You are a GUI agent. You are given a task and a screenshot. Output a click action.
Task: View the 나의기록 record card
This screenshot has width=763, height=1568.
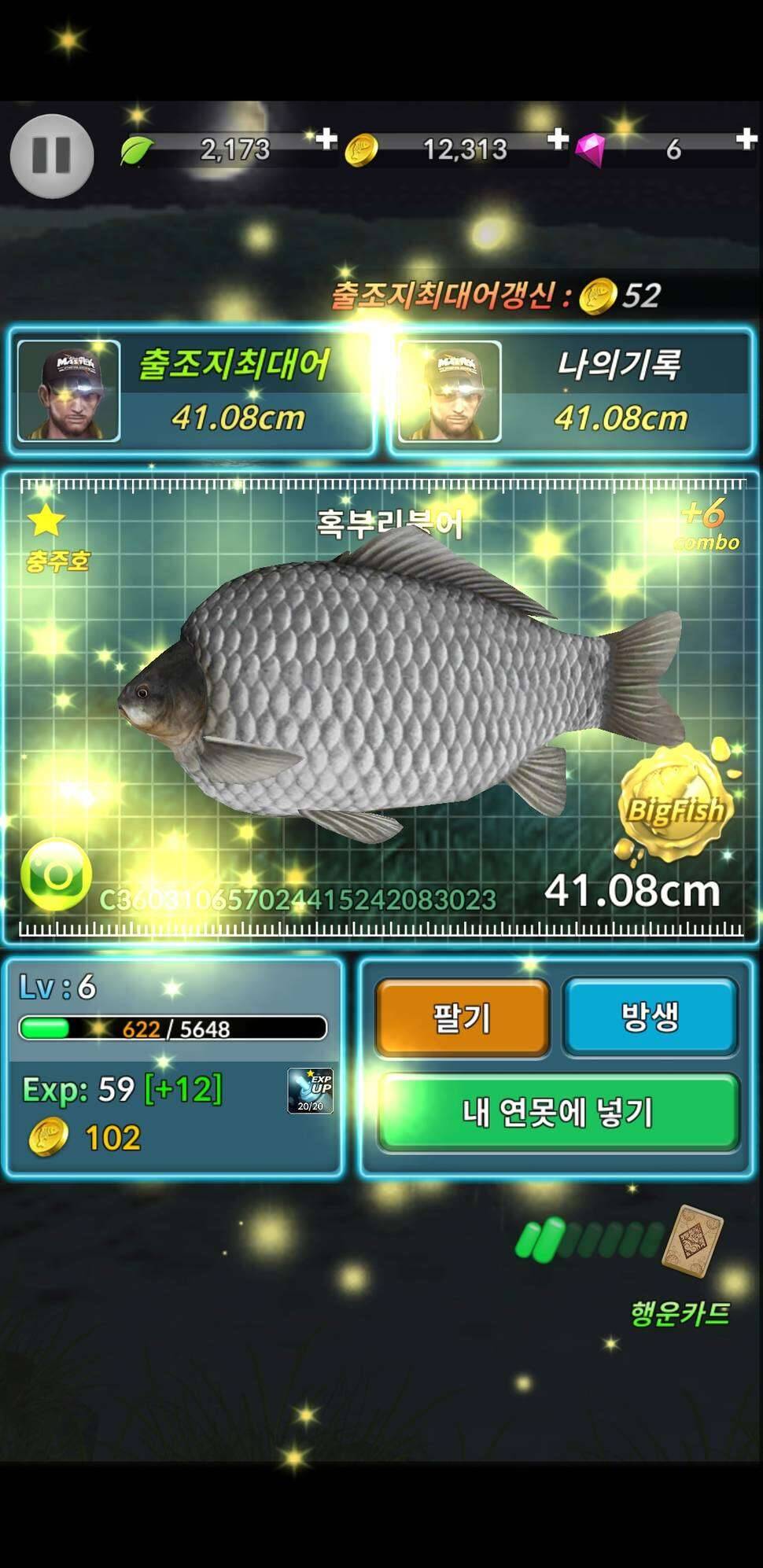tap(571, 392)
